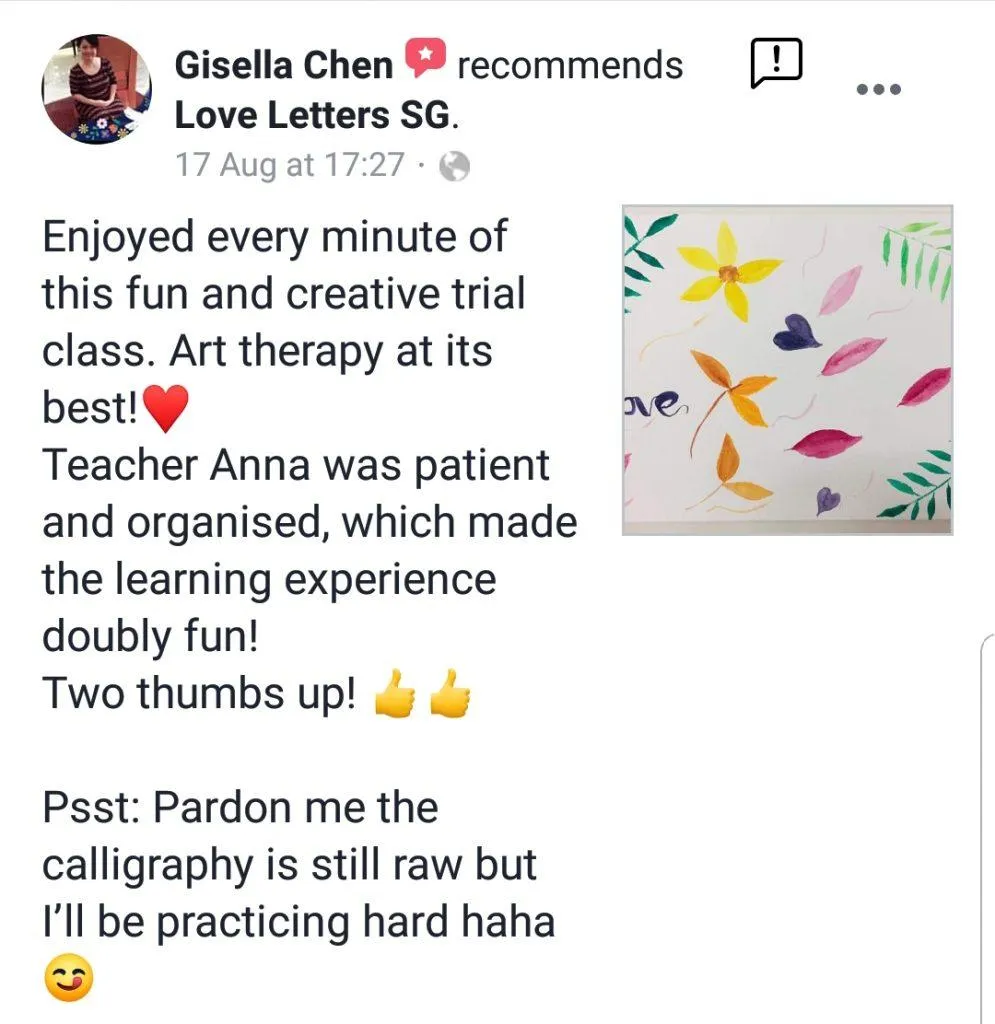Image resolution: width=995 pixels, height=1024 pixels.
Task: Open Gisella Chen's profile picture
Action: pyautogui.click(x=96, y=90)
